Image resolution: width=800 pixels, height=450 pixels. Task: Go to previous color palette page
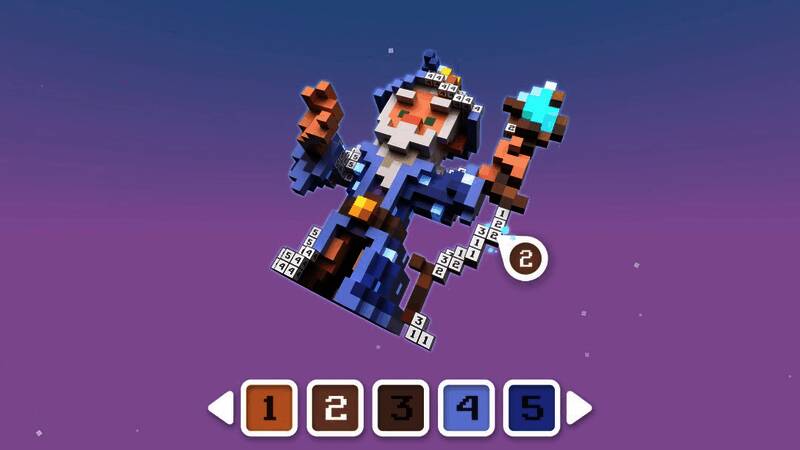[x=221, y=408]
